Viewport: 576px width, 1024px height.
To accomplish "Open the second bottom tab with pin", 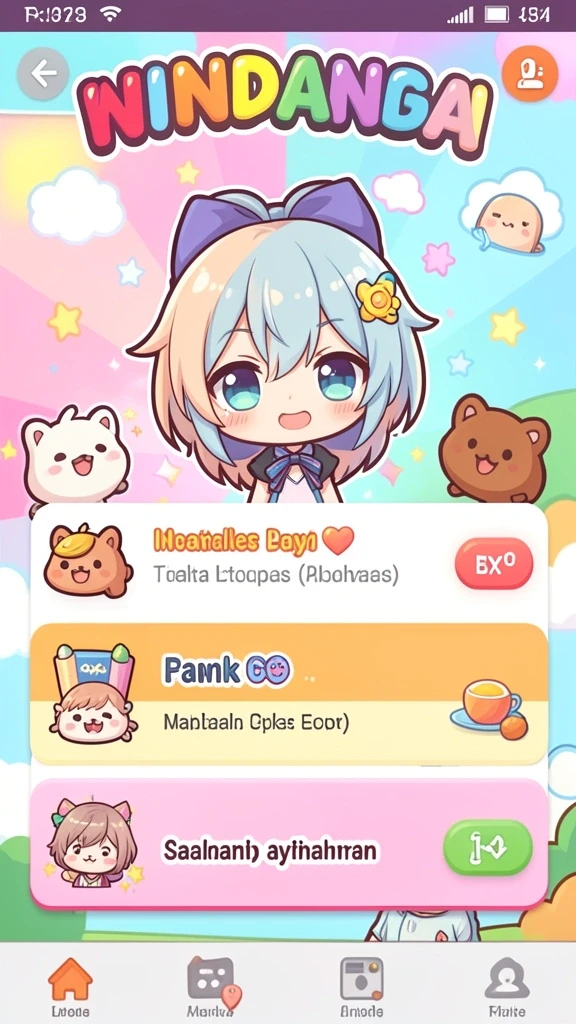I will (x=212, y=986).
